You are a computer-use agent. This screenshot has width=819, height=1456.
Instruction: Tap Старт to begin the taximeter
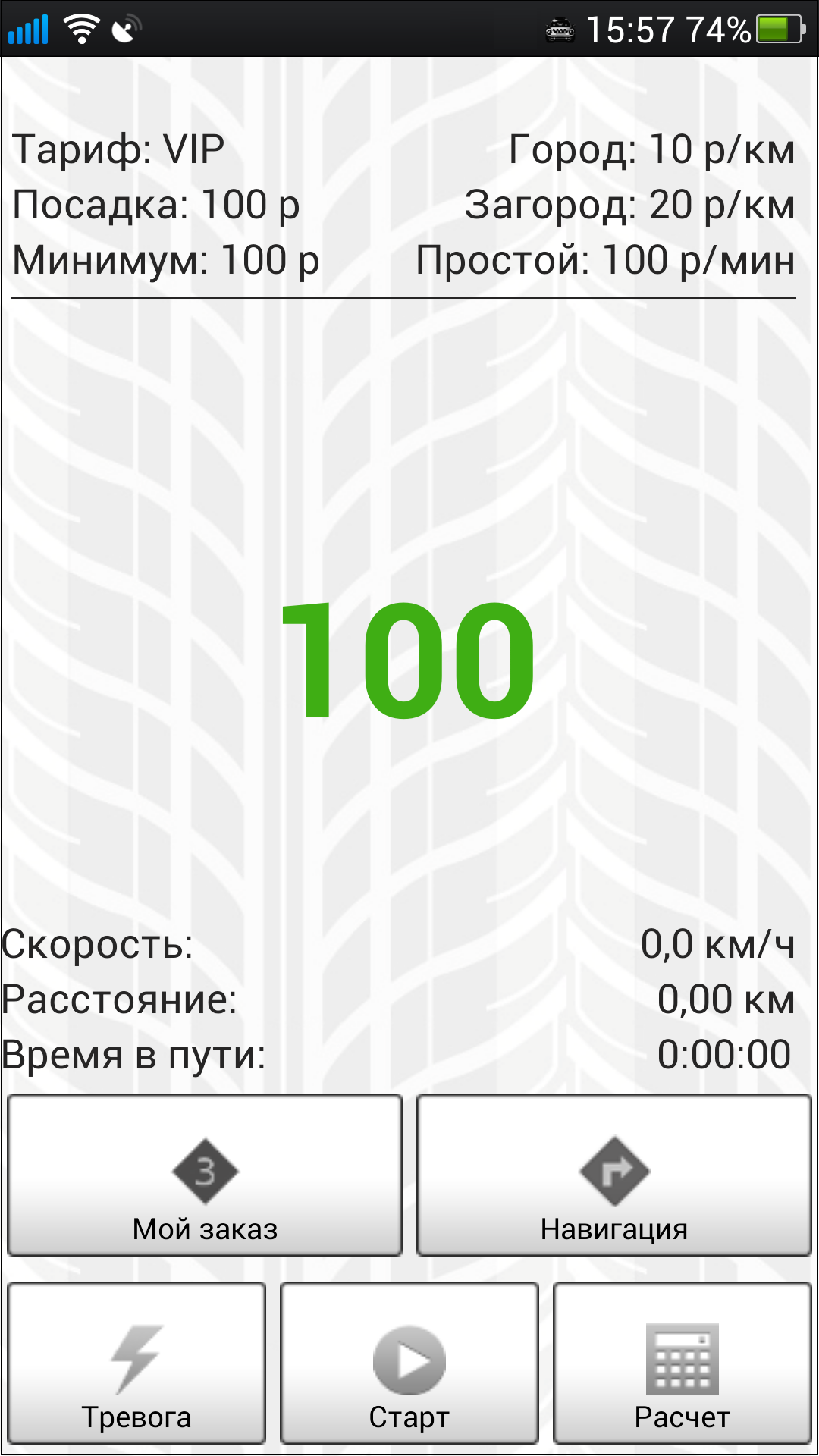[409, 1363]
